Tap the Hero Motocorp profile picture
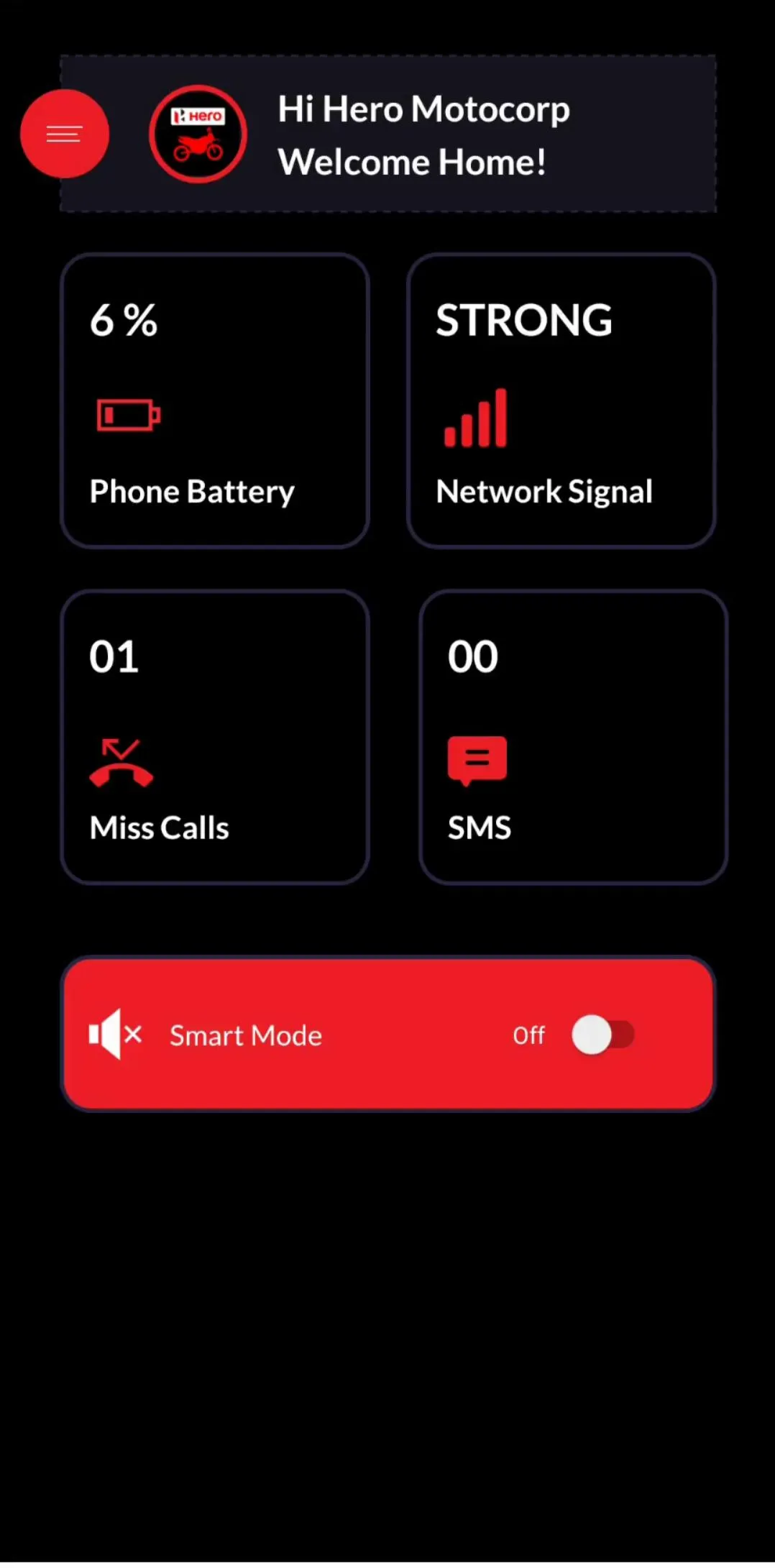 click(x=198, y=134)
